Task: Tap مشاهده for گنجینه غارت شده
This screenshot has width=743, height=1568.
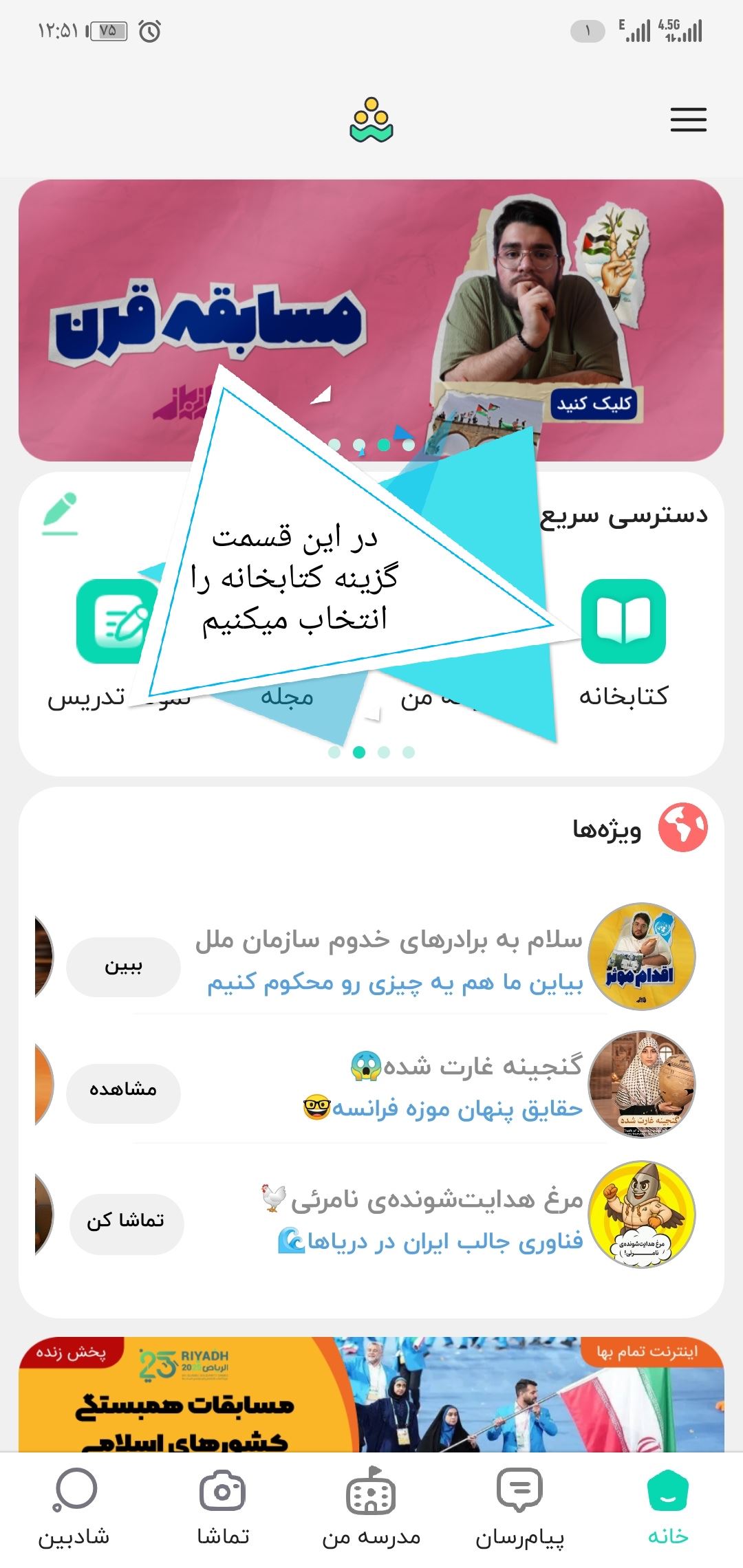Action: 123,1089
